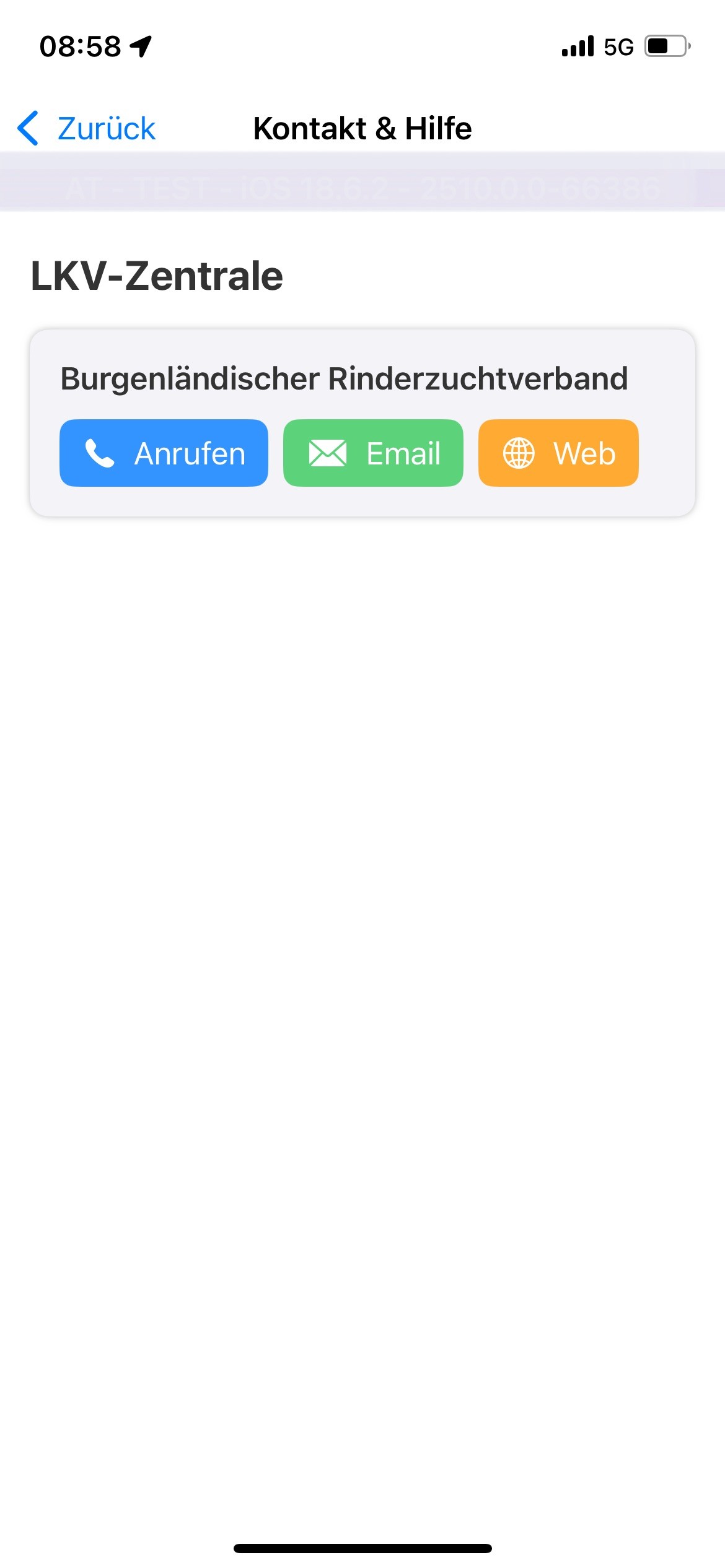
Task: Go back via the Zurück button
Action: point(87,129)
